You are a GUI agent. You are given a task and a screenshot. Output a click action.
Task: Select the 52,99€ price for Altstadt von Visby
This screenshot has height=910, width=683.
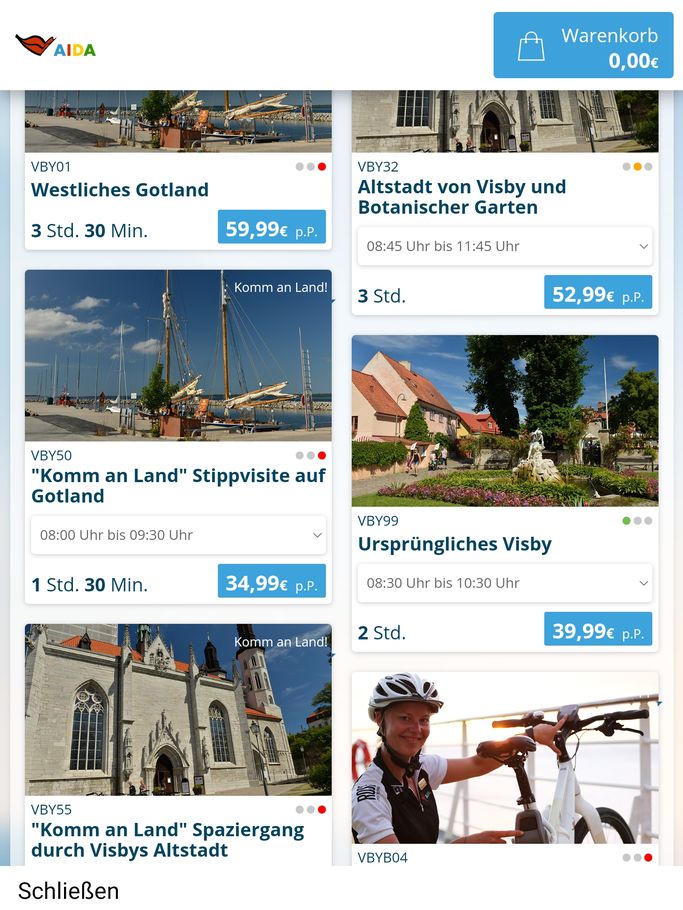597,294
